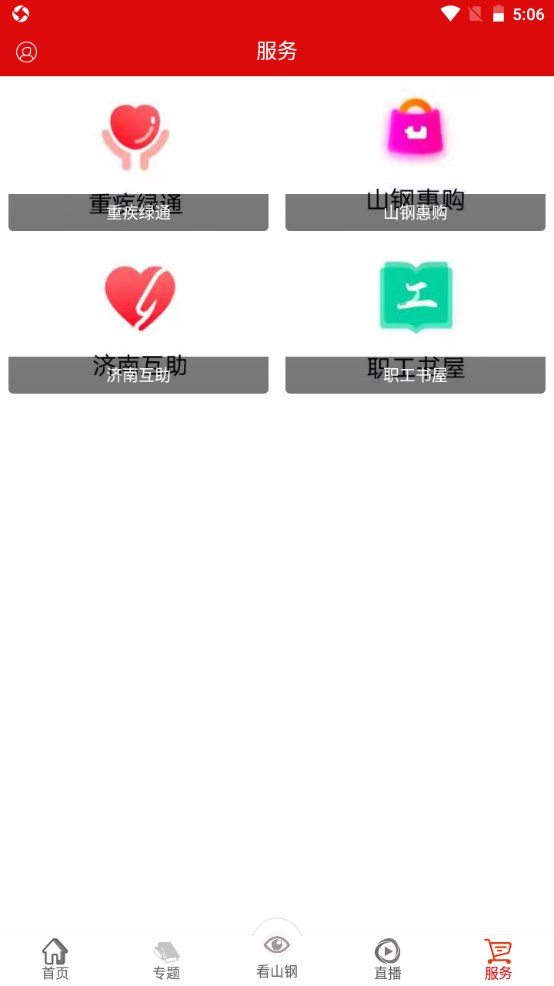This screenshot has height=986, width=554.
Task: Select the 服务 tab
Action: pyautogui.click(x=498, y=960)
